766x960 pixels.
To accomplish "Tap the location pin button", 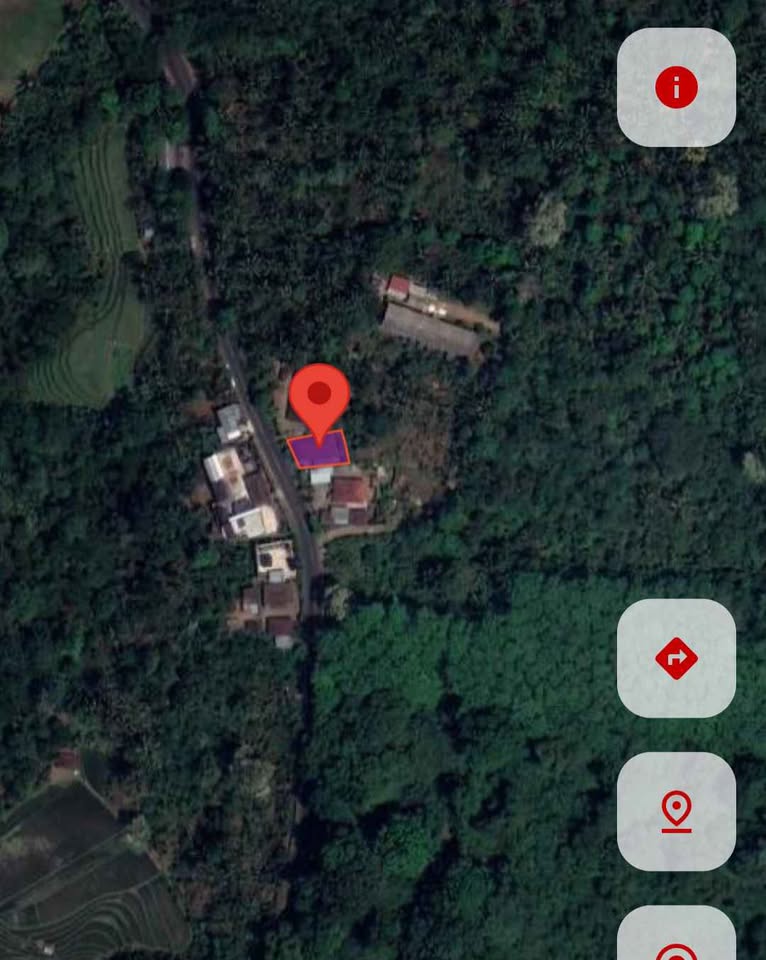I will 676,811.
